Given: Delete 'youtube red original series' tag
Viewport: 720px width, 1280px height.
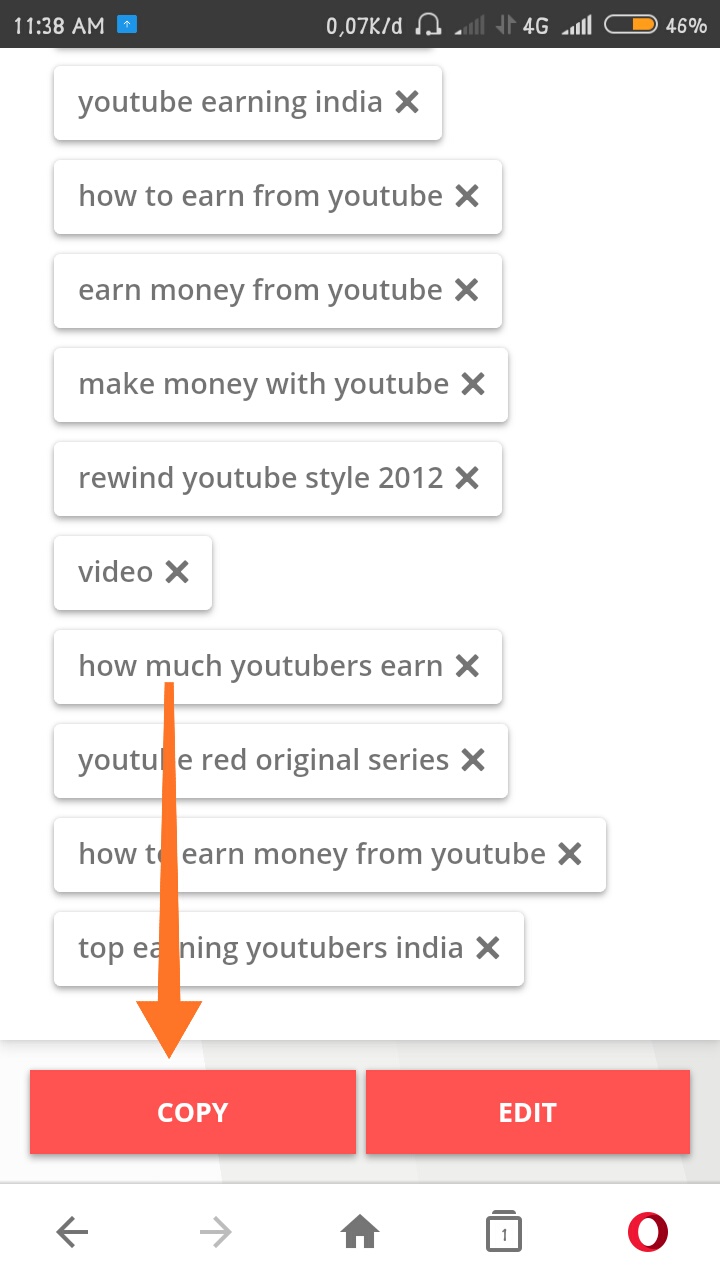Looking at the screenshot, I should pos(473,760).
